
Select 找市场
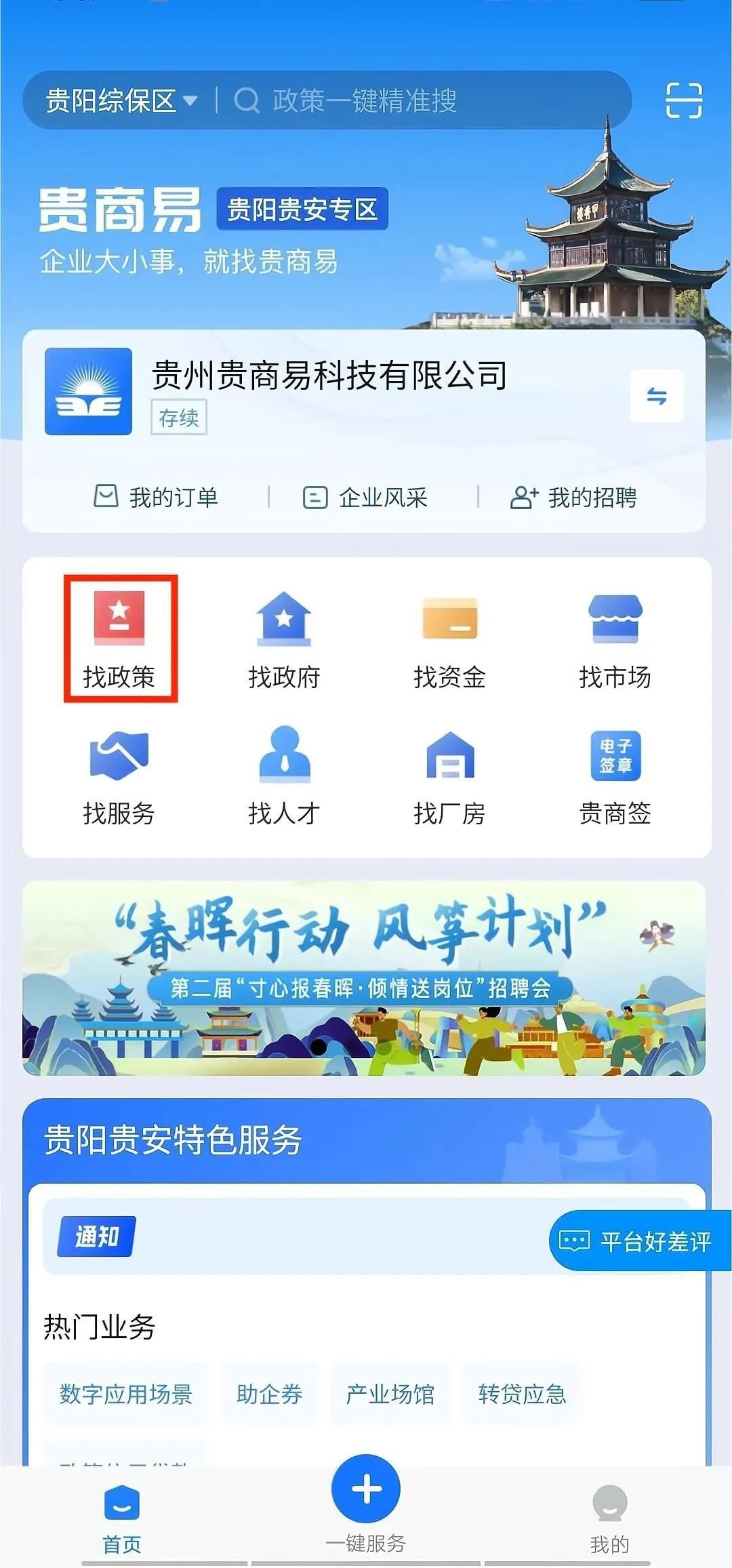[615, 639]
